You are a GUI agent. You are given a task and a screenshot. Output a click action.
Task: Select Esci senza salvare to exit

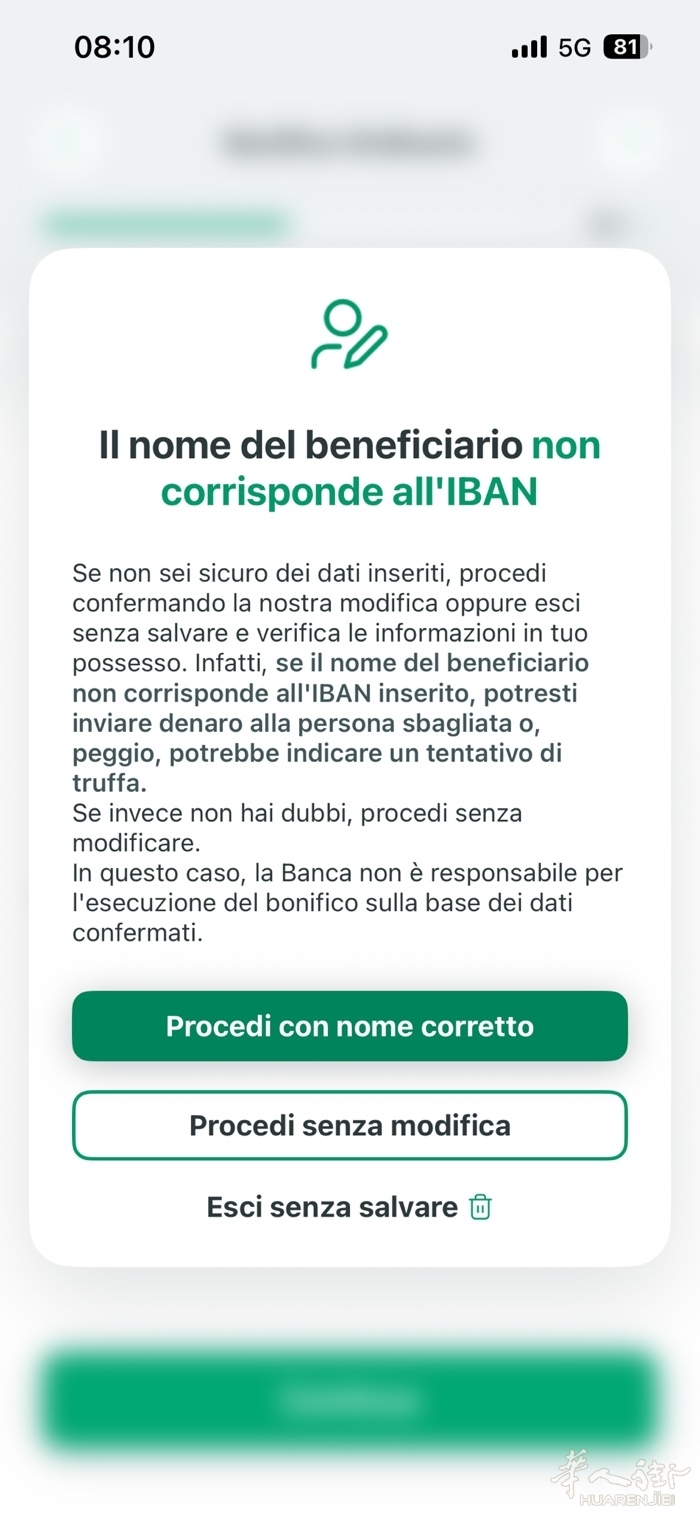coord(349,1207)
